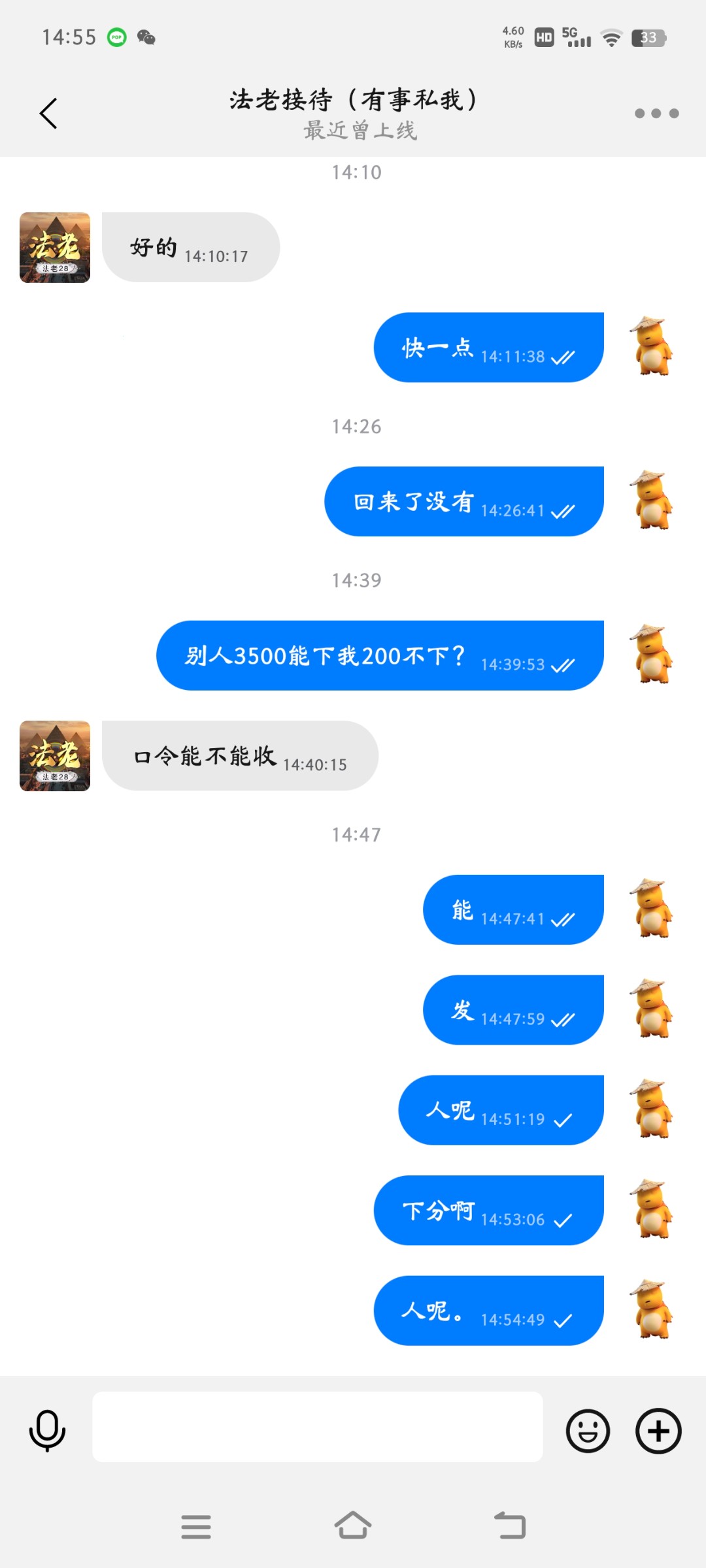Tap the Wi-Fi icon in status bar

(612, 37)
